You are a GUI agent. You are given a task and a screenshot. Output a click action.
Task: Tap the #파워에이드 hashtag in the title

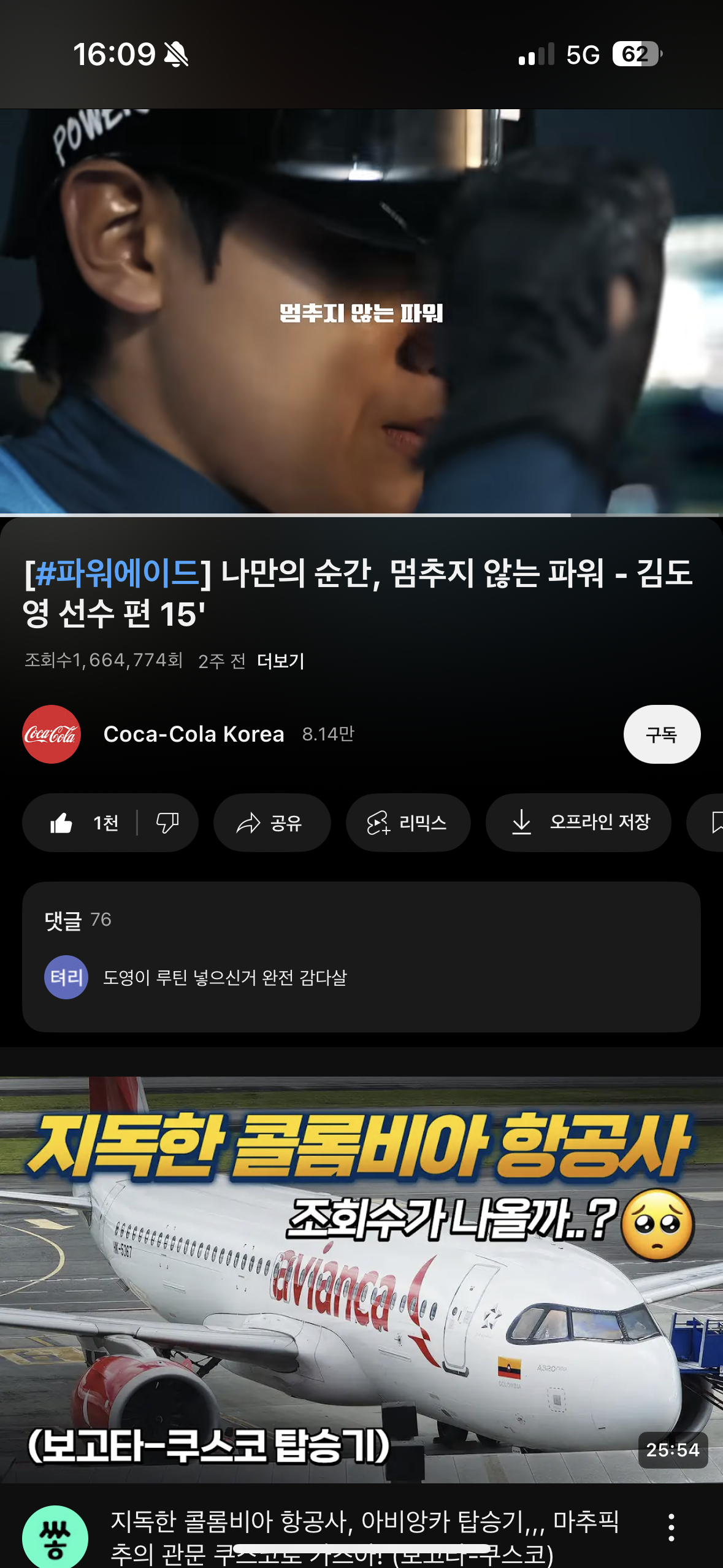(x=117, y=573)
